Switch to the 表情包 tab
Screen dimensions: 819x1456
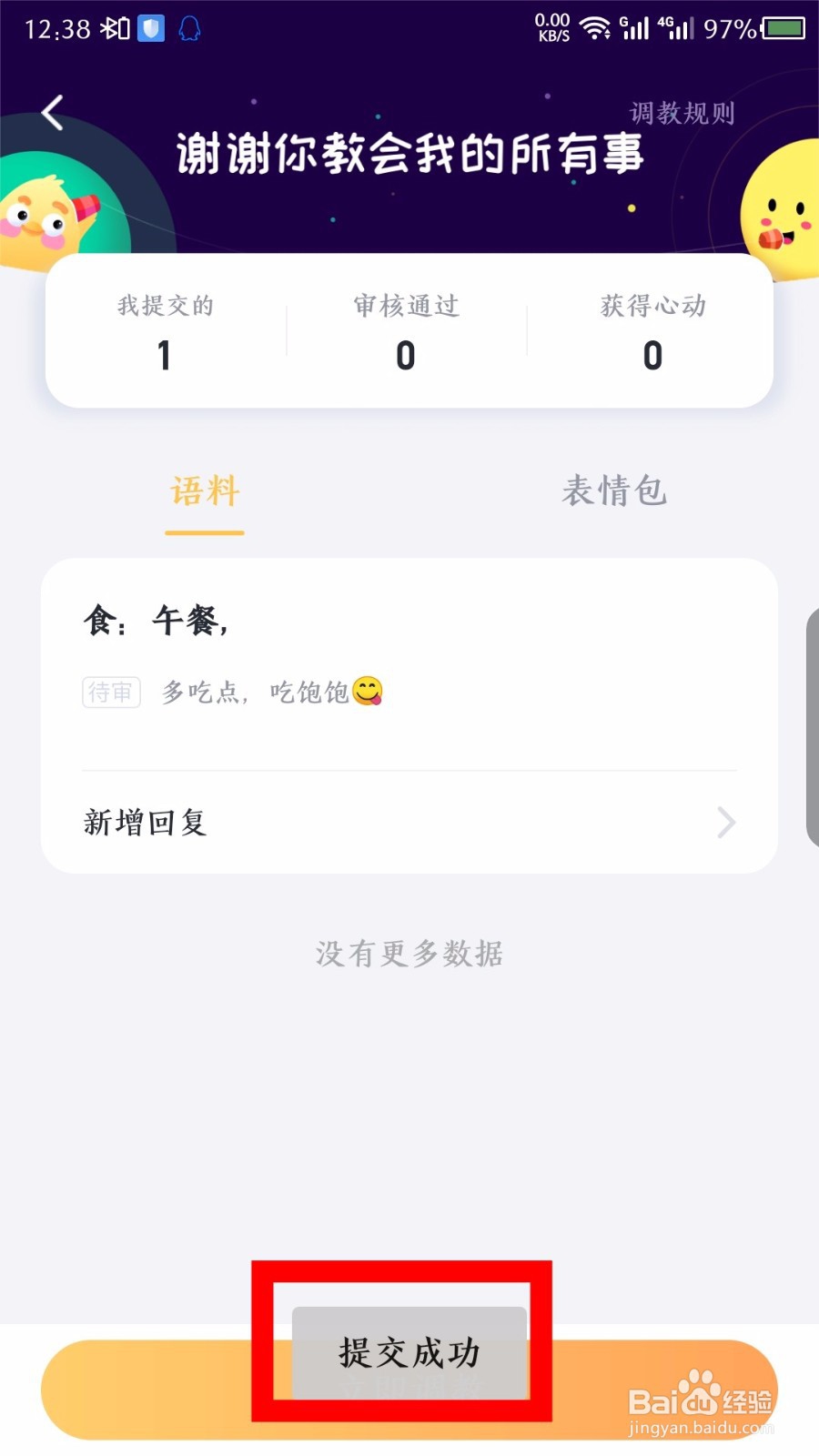point(614,491)
